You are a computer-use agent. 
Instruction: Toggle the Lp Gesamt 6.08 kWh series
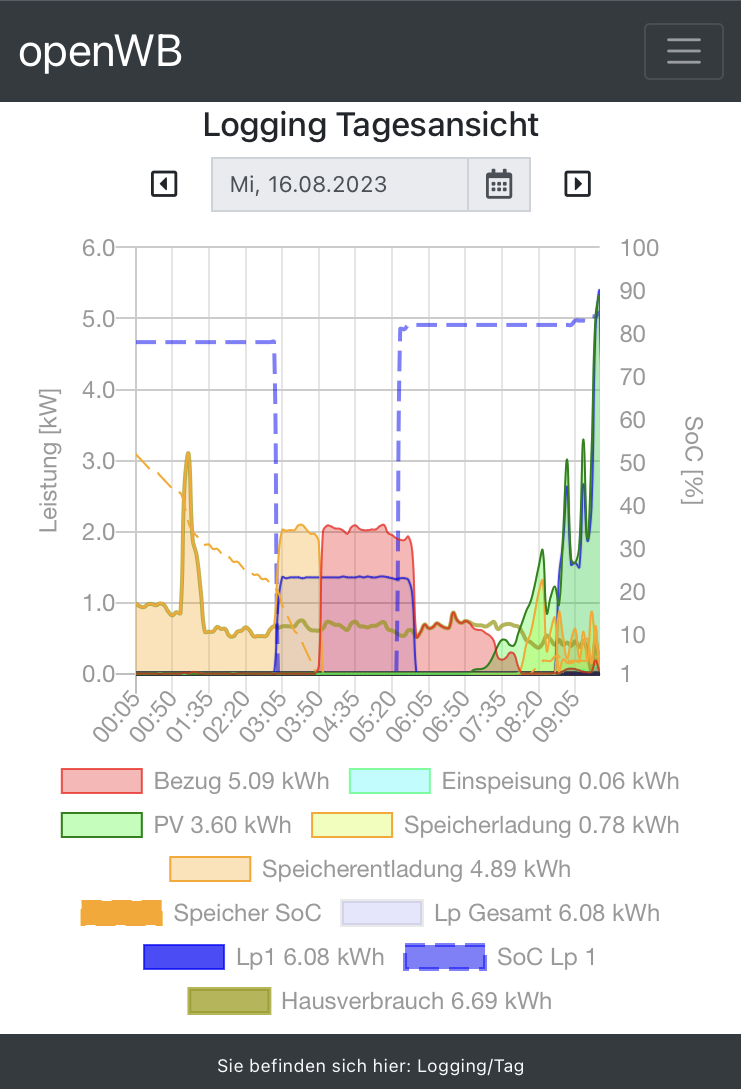click(500, 913)
